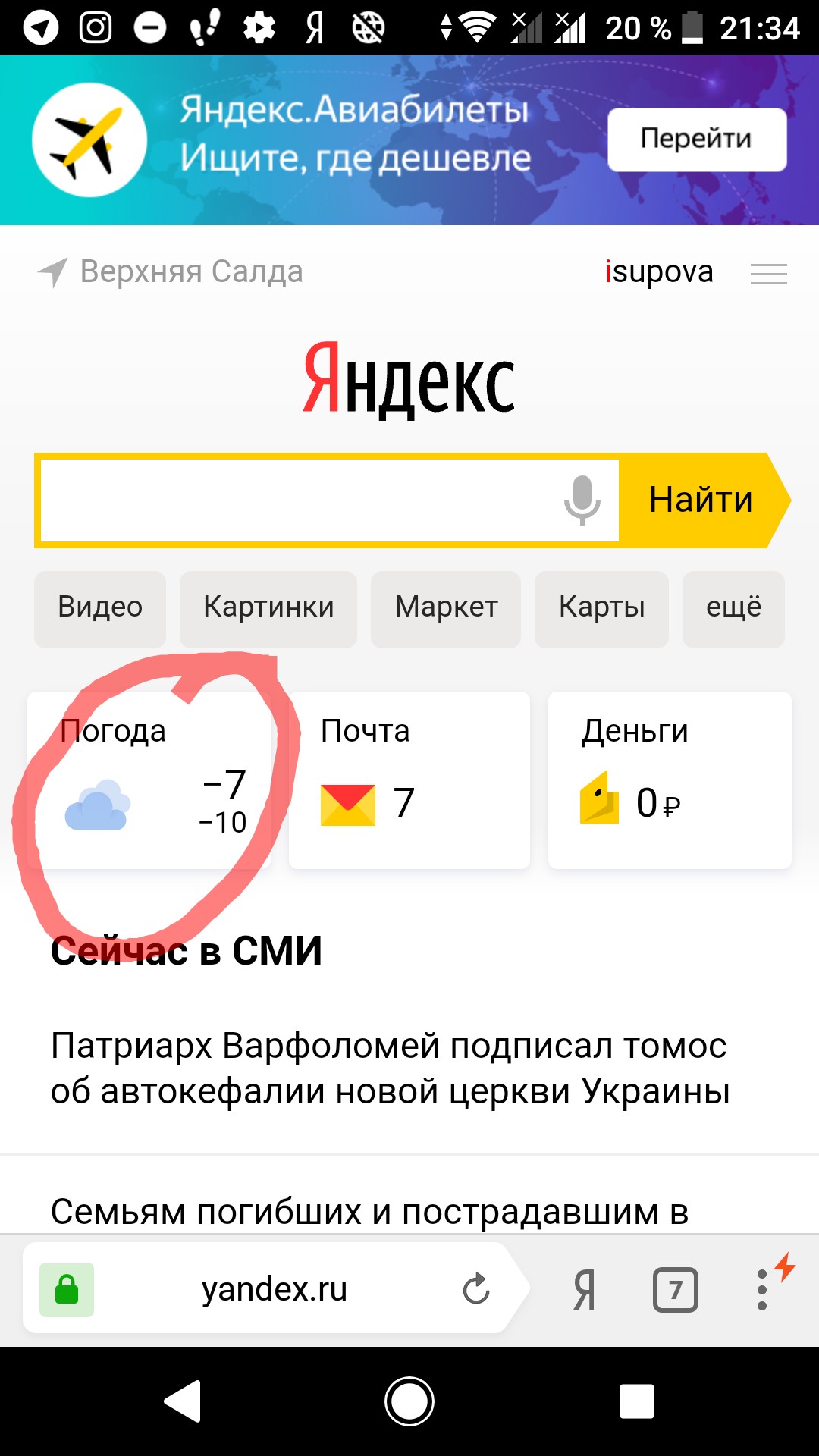Open the Погода weather card

[x=150, y=780]
